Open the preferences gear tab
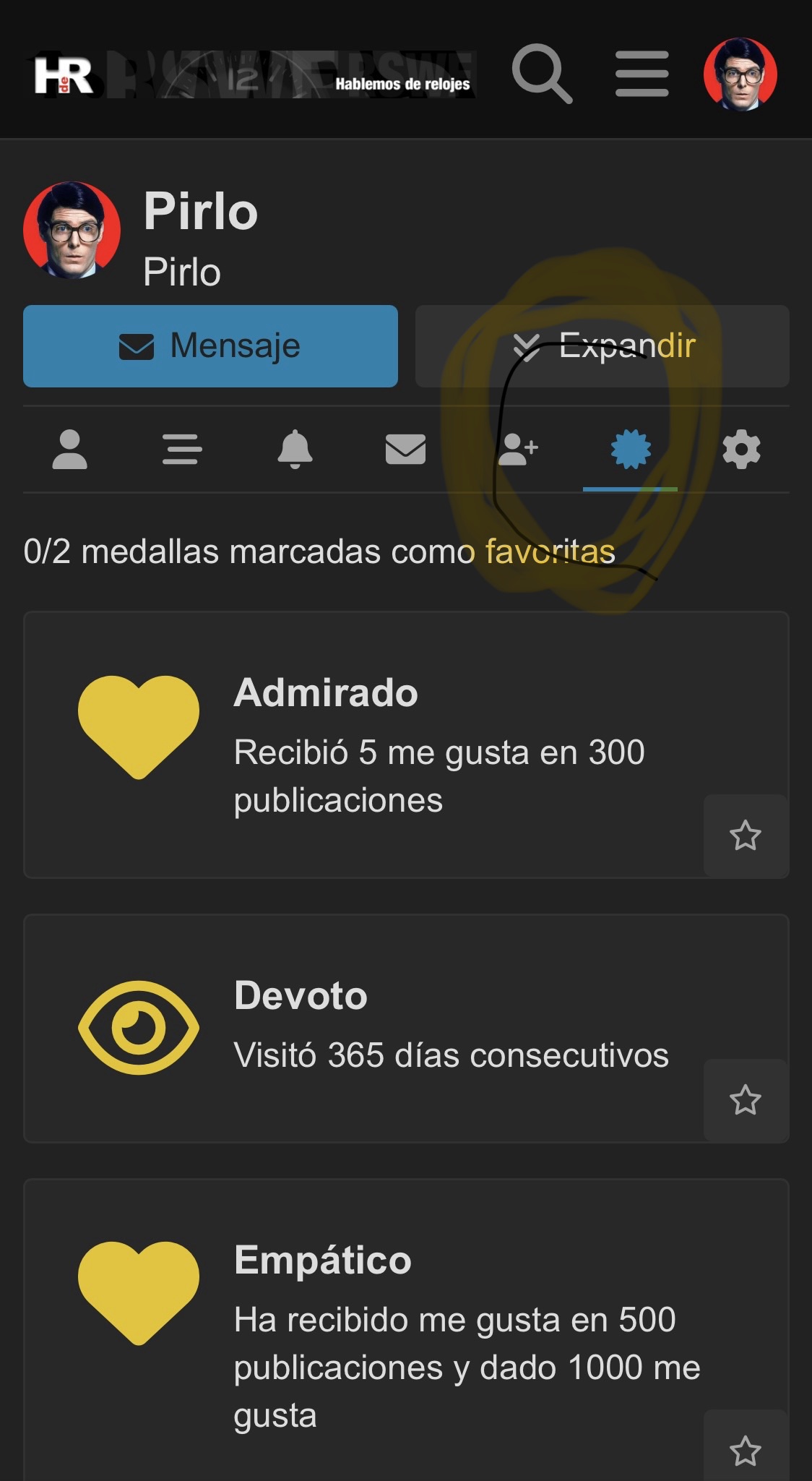The image size is (812, 1481). (x=742, y=450)
